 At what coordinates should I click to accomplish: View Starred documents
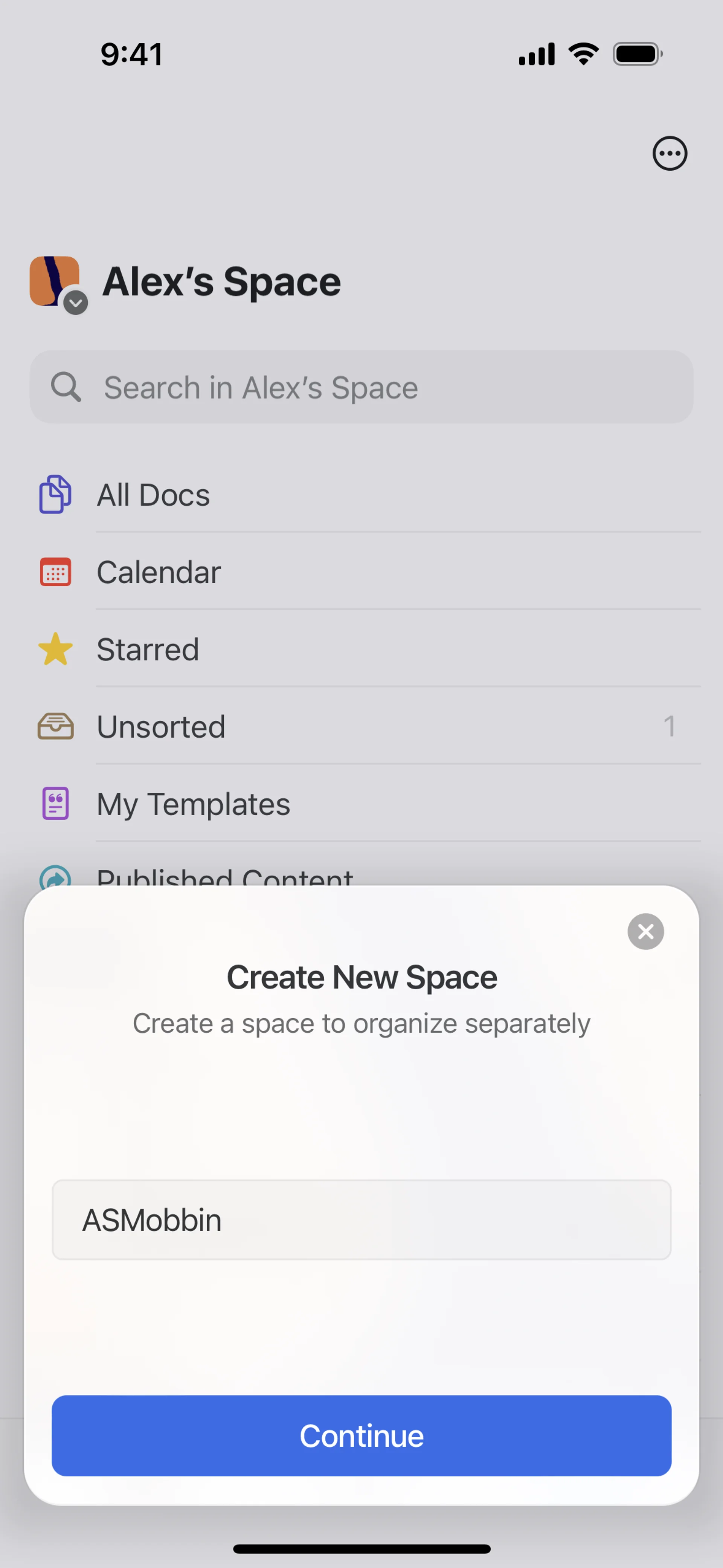coord(147,650)
